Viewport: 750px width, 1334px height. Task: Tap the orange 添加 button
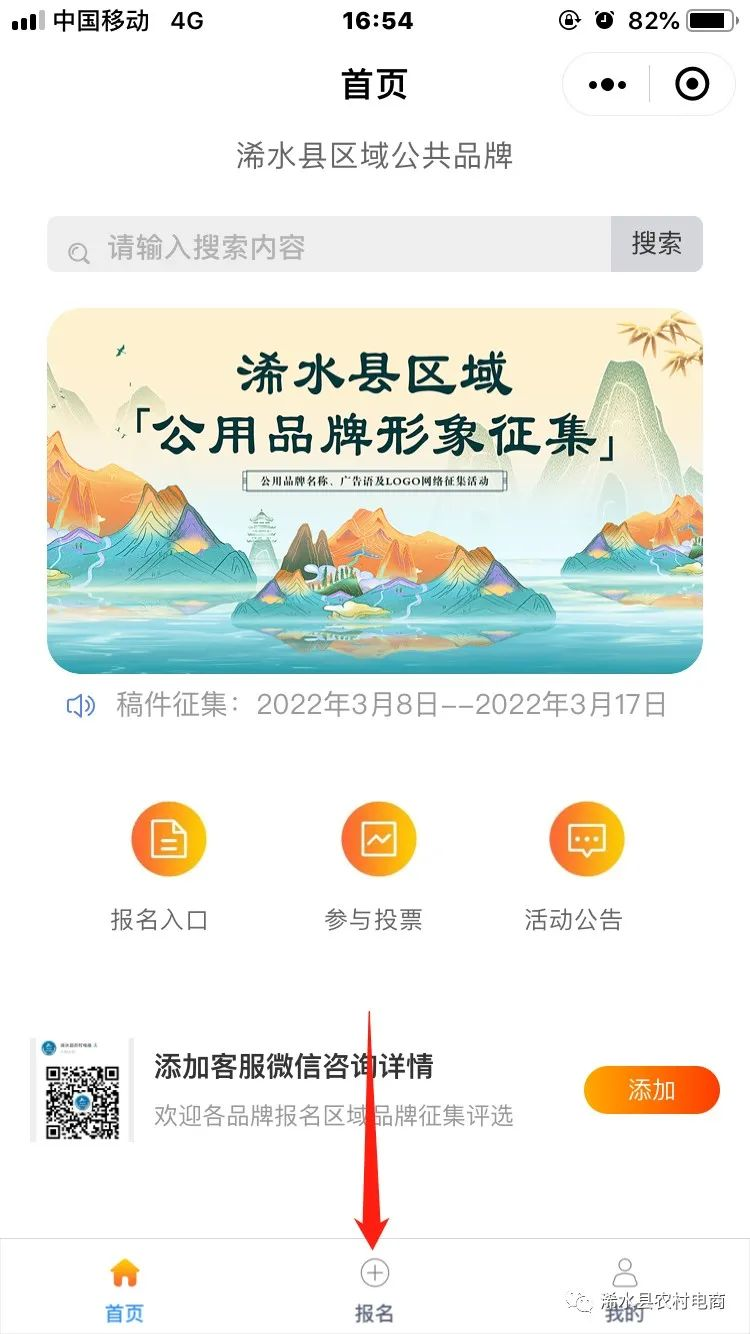coord(652,1090)
